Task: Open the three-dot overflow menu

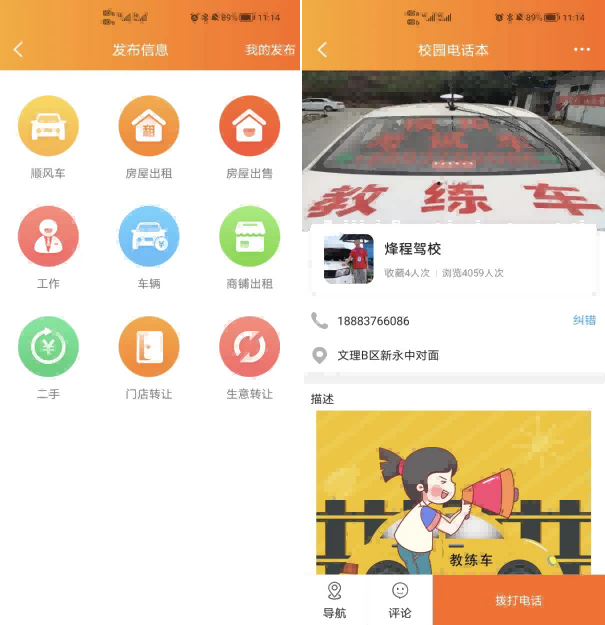Action: point(582,50)
